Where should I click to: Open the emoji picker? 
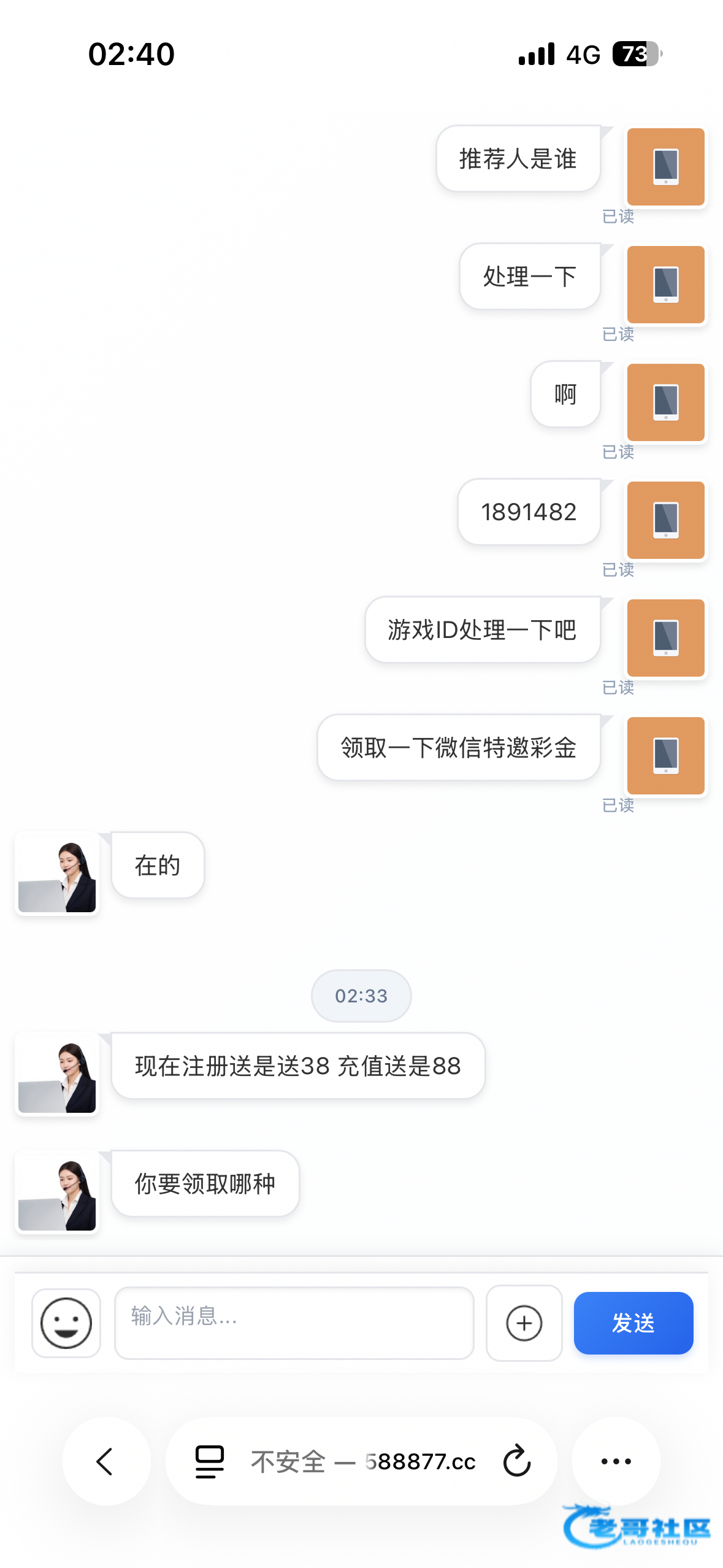click(x=66, y=1323)
